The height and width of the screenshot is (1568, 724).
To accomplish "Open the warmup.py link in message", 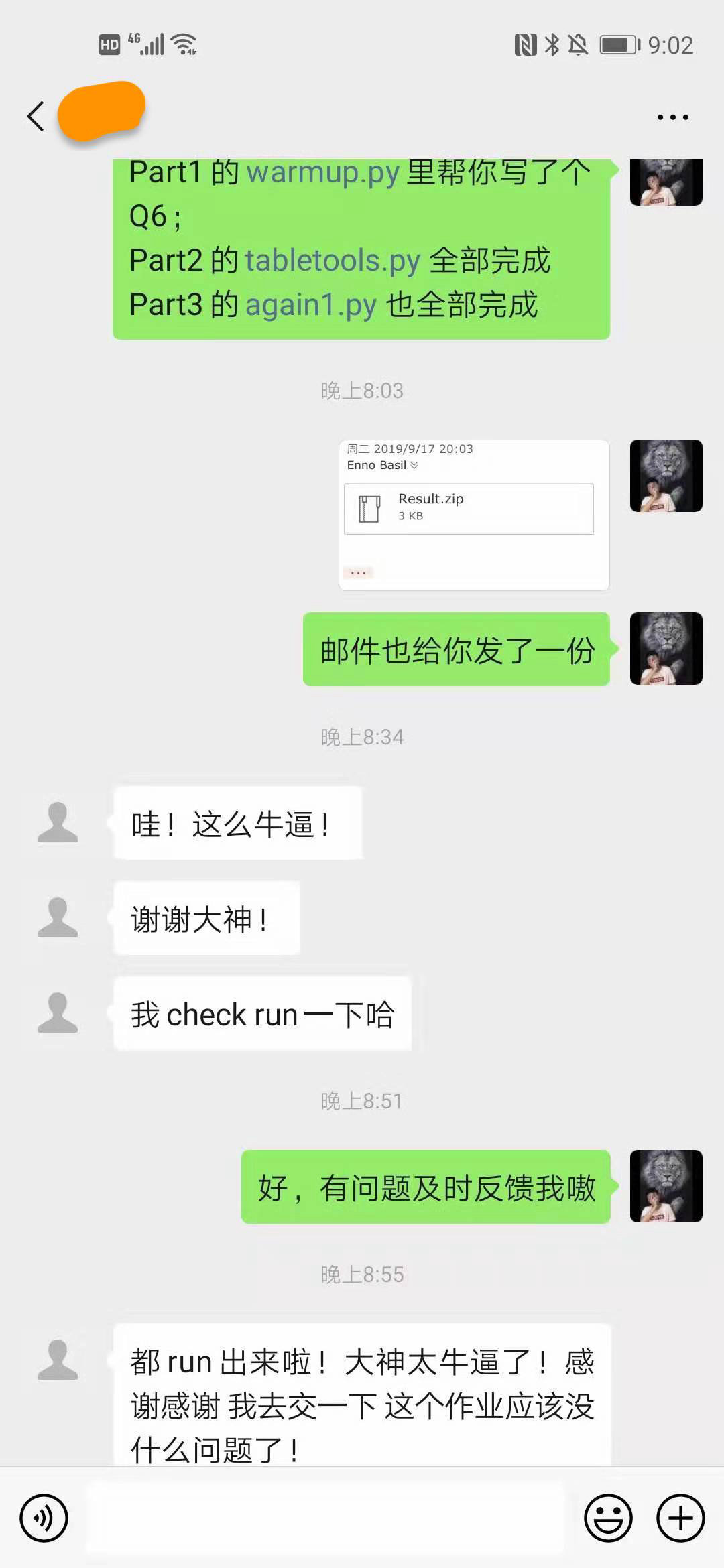I will [x=323, y=173].
